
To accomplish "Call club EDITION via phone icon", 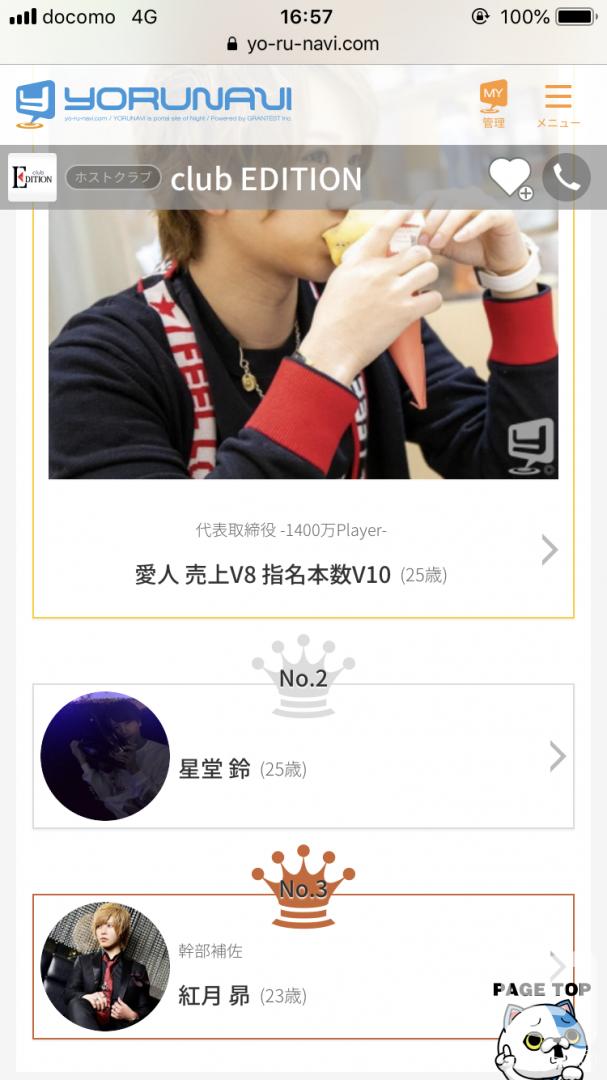I will point(566,178).
